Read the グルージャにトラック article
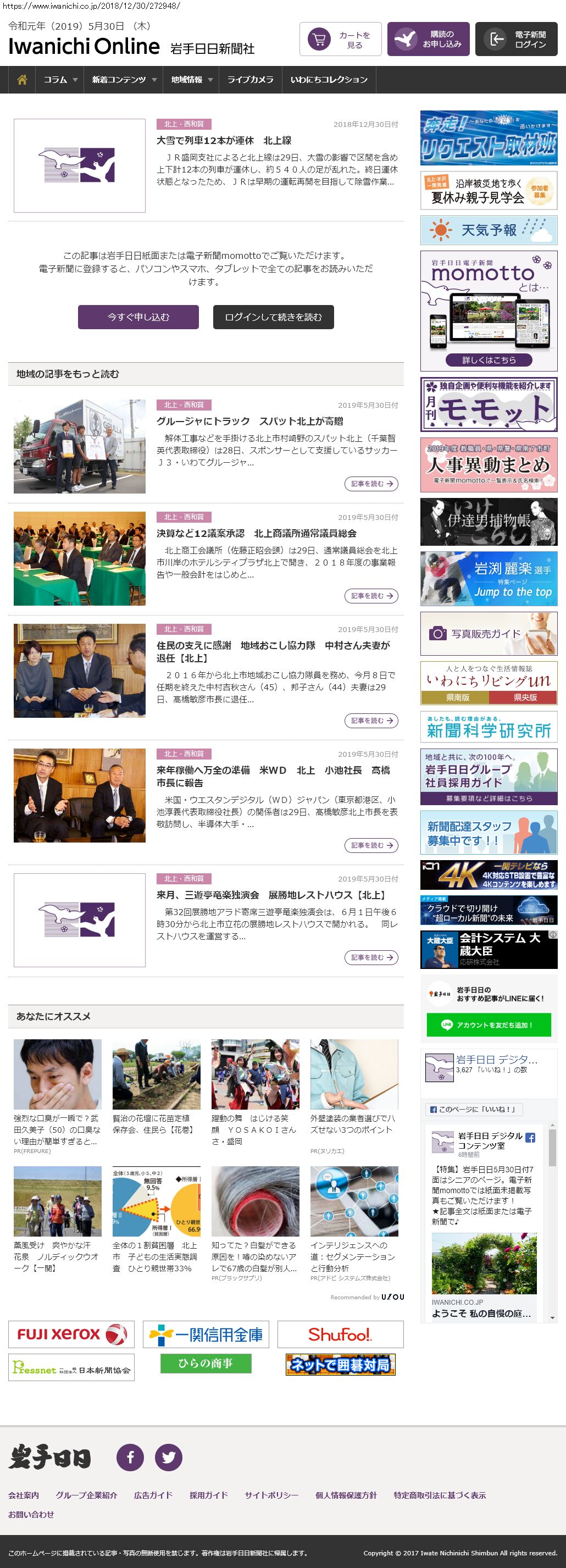Viewport: 566px width, 1568px height. click(x=249, y=421)
